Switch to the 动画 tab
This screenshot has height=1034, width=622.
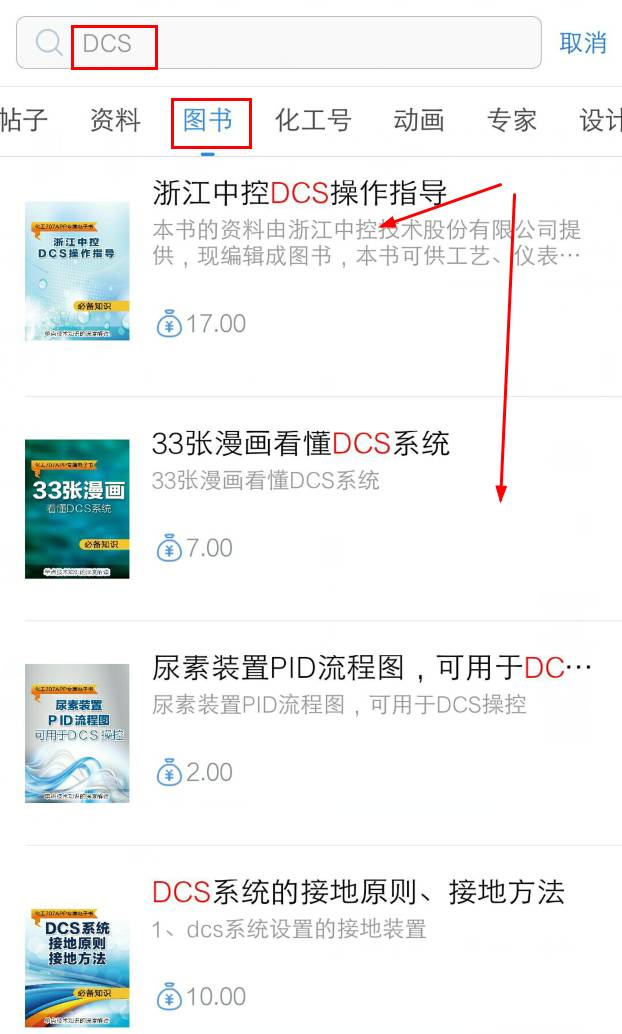coord(419,121)
